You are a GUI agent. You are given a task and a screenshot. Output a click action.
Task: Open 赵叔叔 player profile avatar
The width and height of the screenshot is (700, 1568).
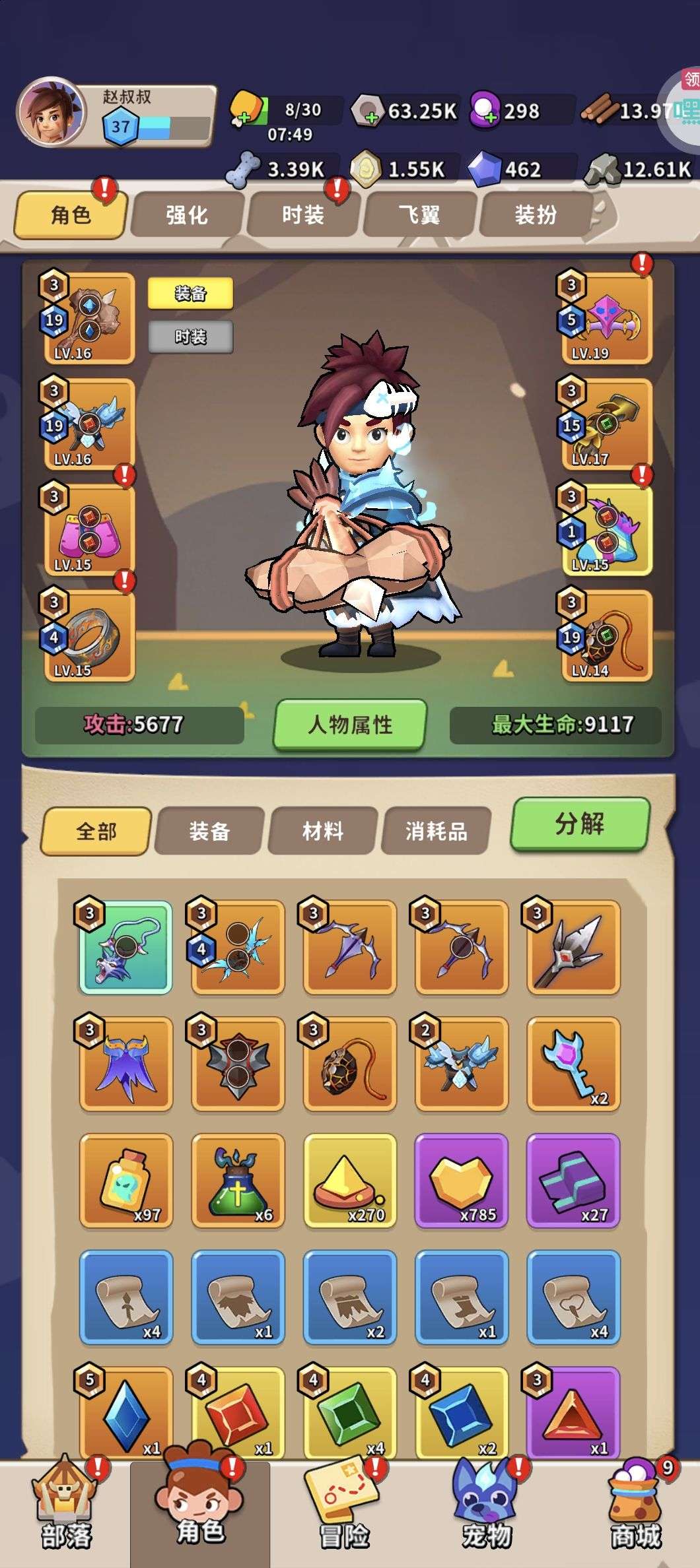click(52, 114)
